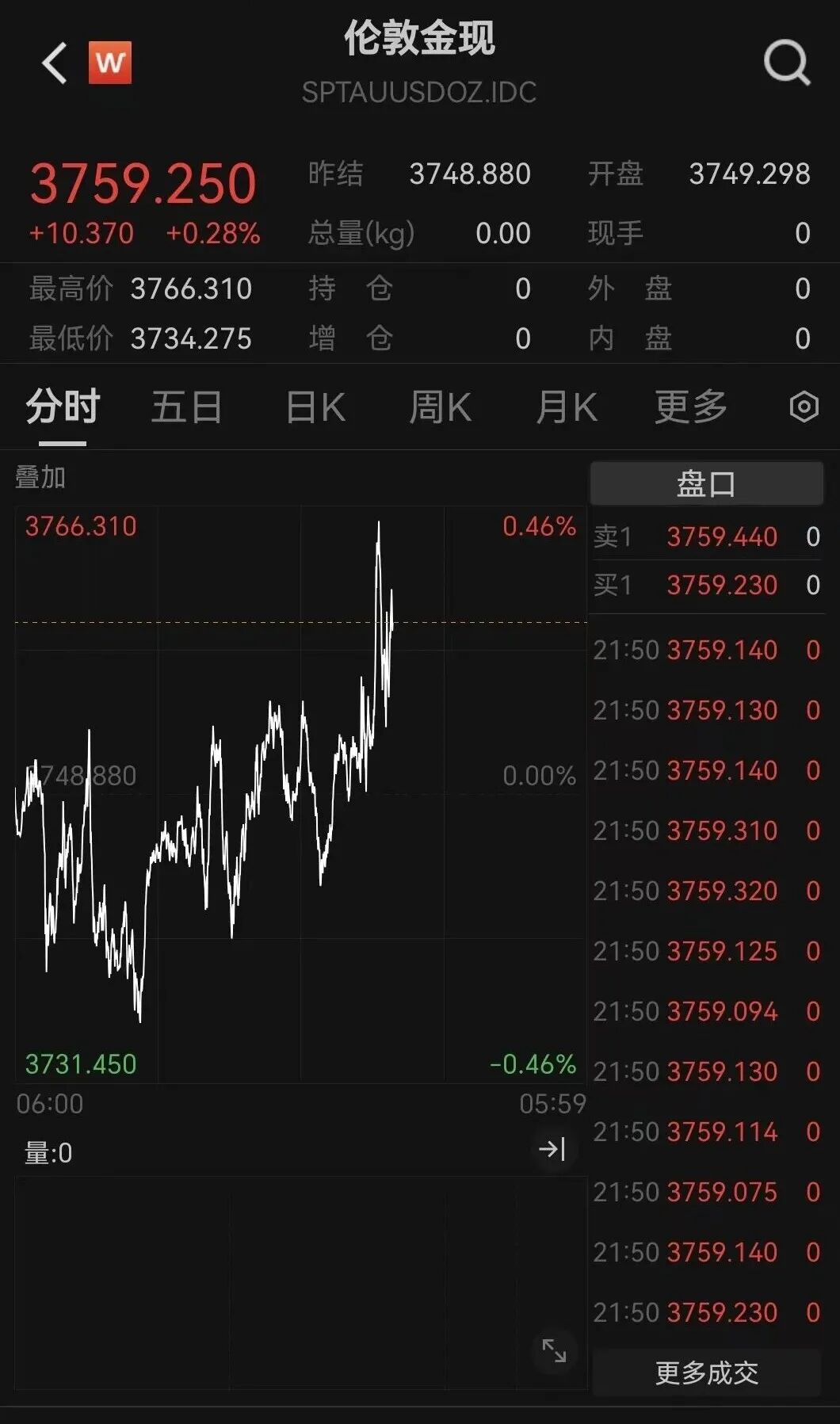This screenshot has width=840, height=1424.
Task: Switch to the 月K chart tab
Action: [x=566, y=407]
